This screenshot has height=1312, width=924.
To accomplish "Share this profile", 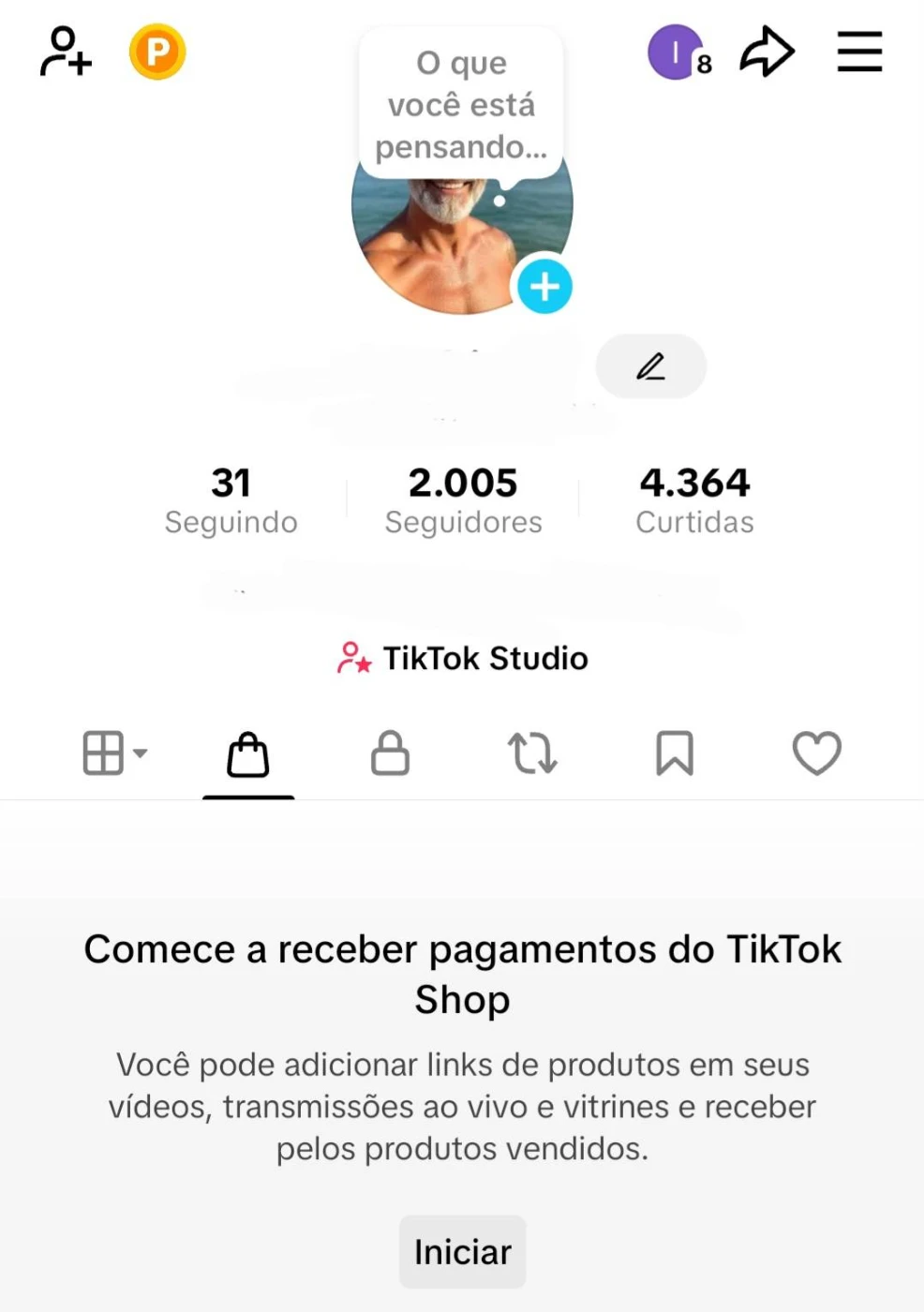I will tap(767, 52).
